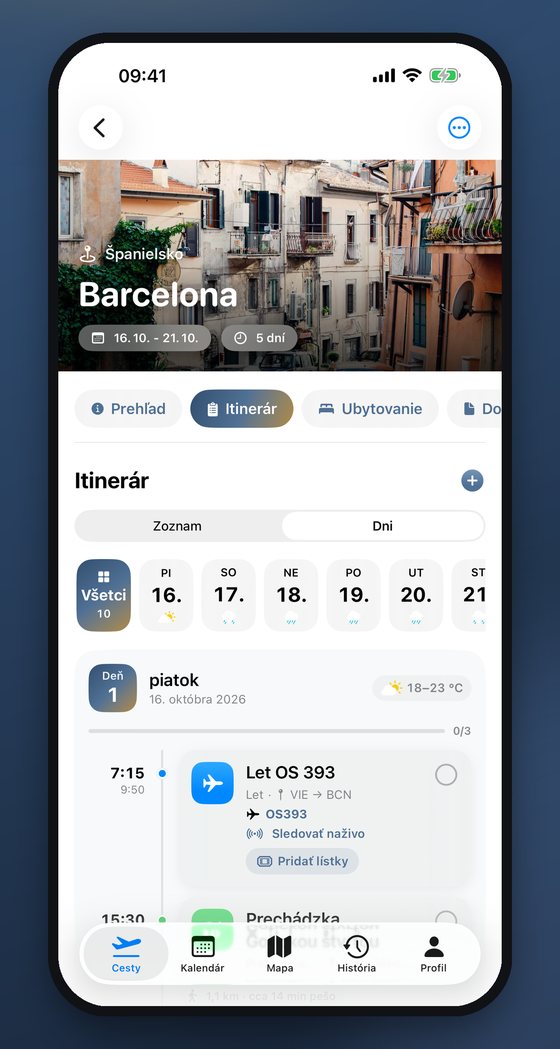Open the more options menu

pos(459,127)
